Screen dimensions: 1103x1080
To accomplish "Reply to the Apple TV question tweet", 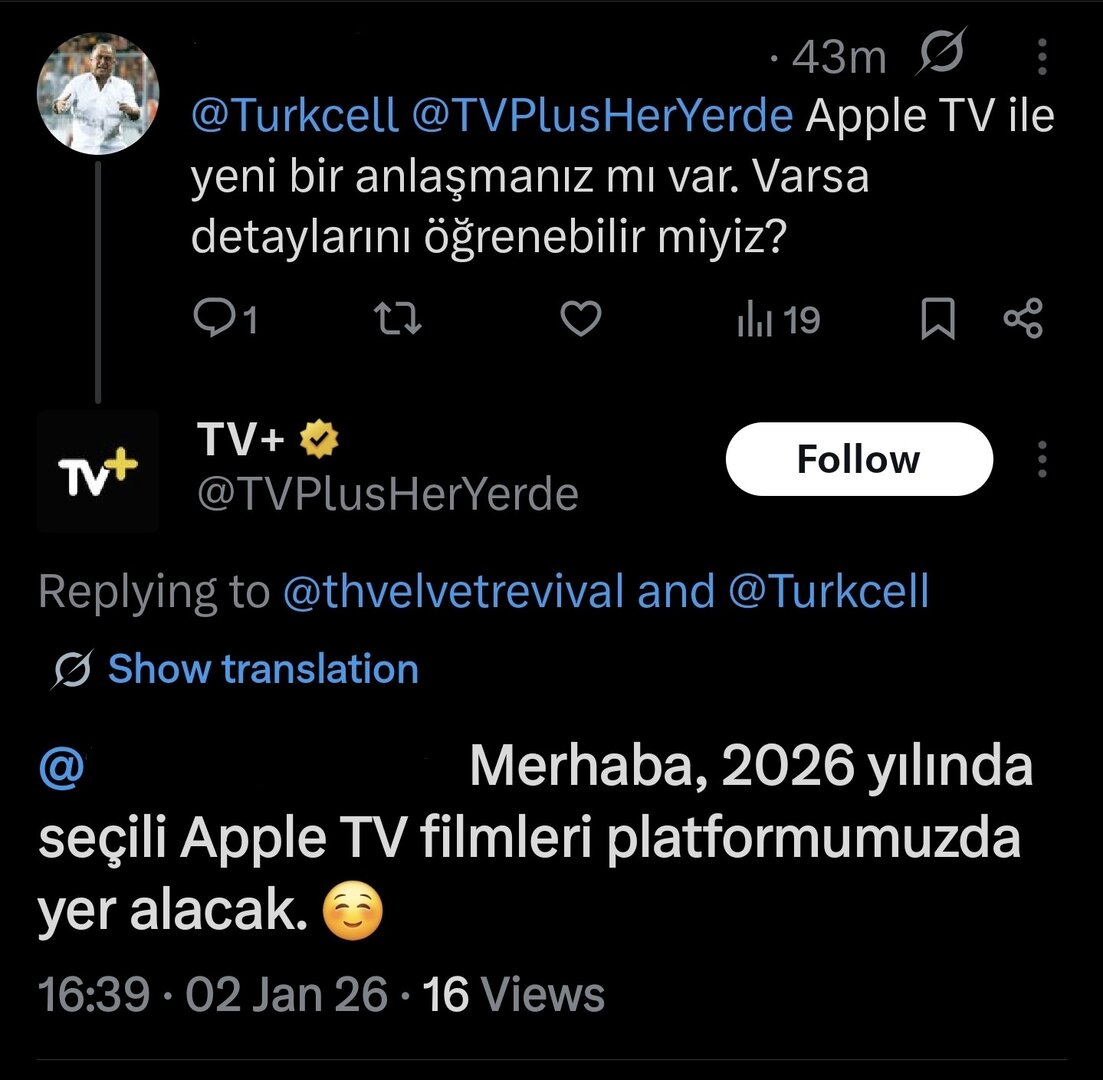I will coord(224,320).
